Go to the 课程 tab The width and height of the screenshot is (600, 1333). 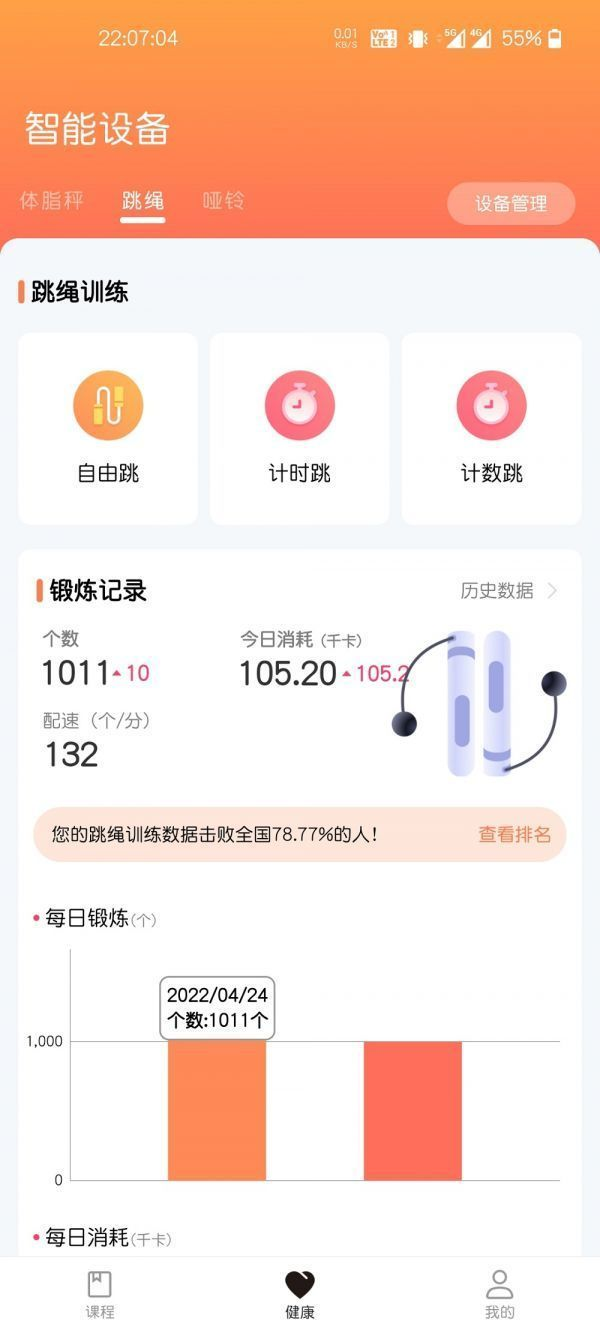point(100,1294)
